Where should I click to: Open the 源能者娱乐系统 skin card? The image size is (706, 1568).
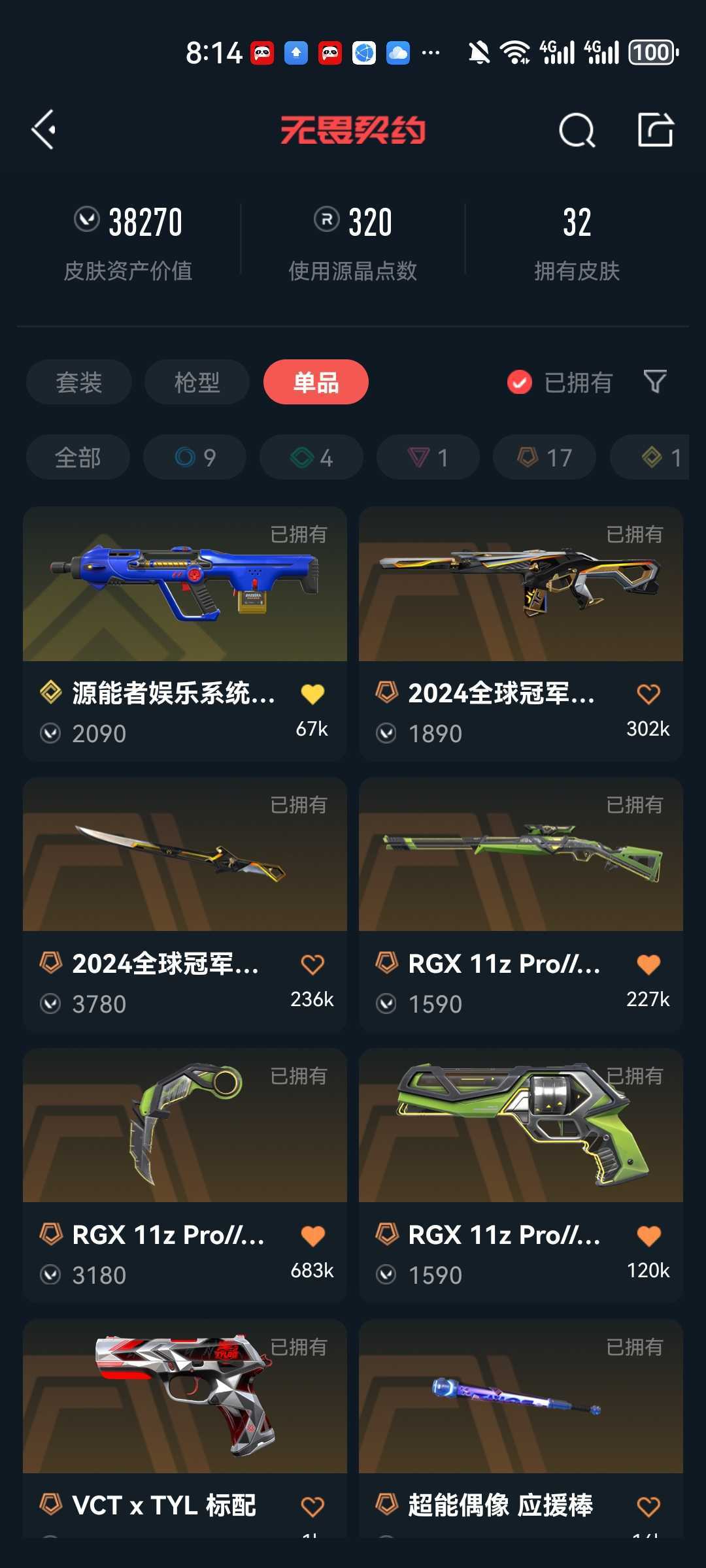pyautogui.click(x=185, y=634)
